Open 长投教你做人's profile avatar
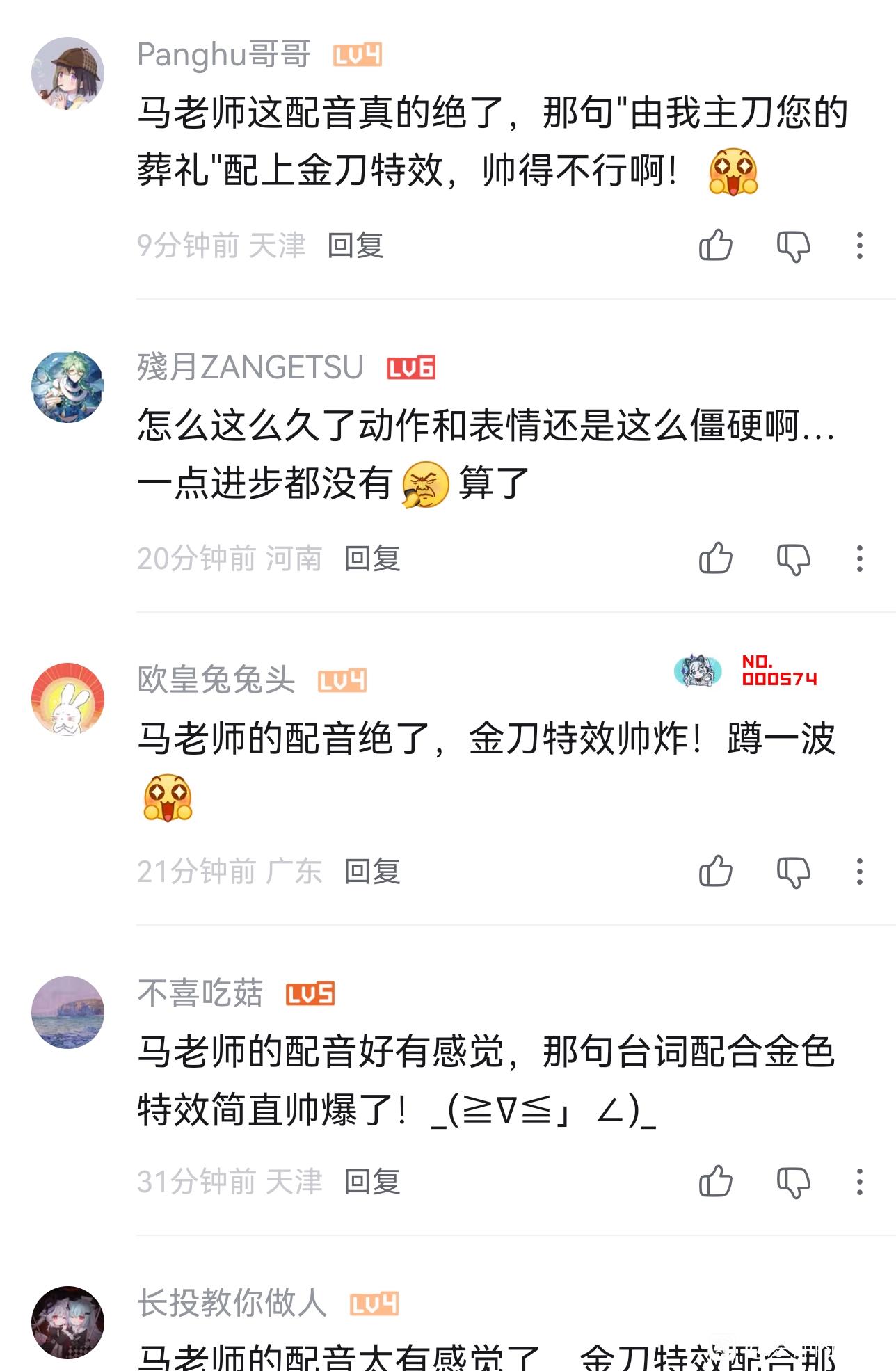Screen dimensions: 896x1371 [67, 1322]
